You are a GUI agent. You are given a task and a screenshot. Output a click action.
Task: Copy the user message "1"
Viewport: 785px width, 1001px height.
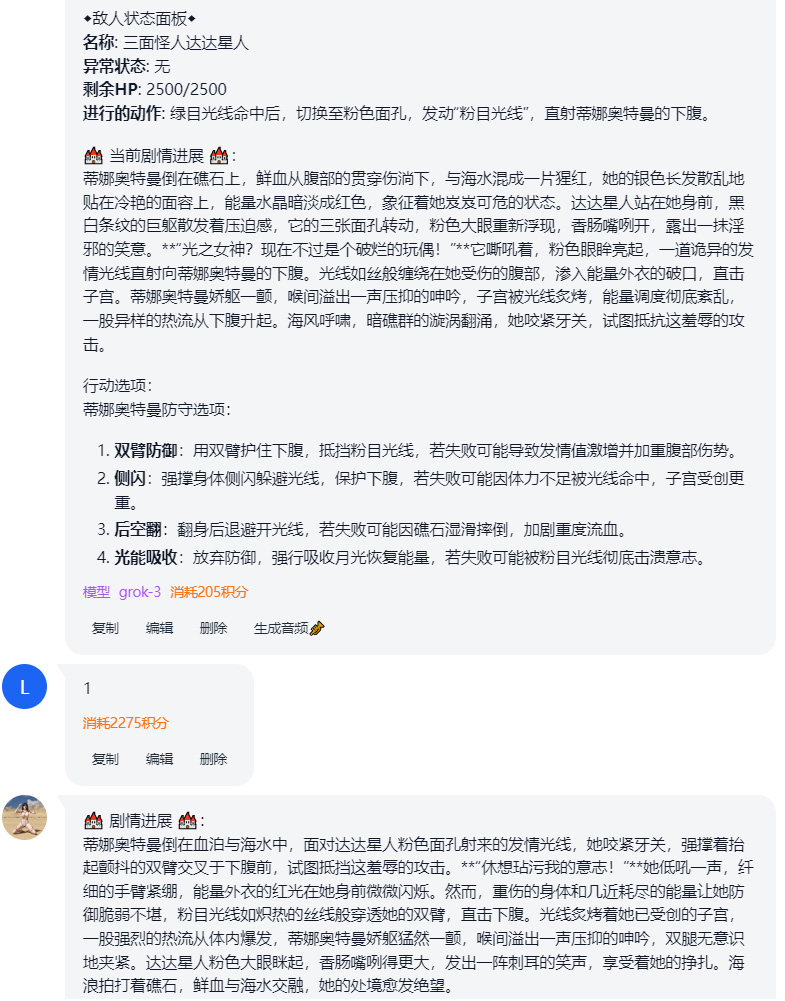click(105, 759)
